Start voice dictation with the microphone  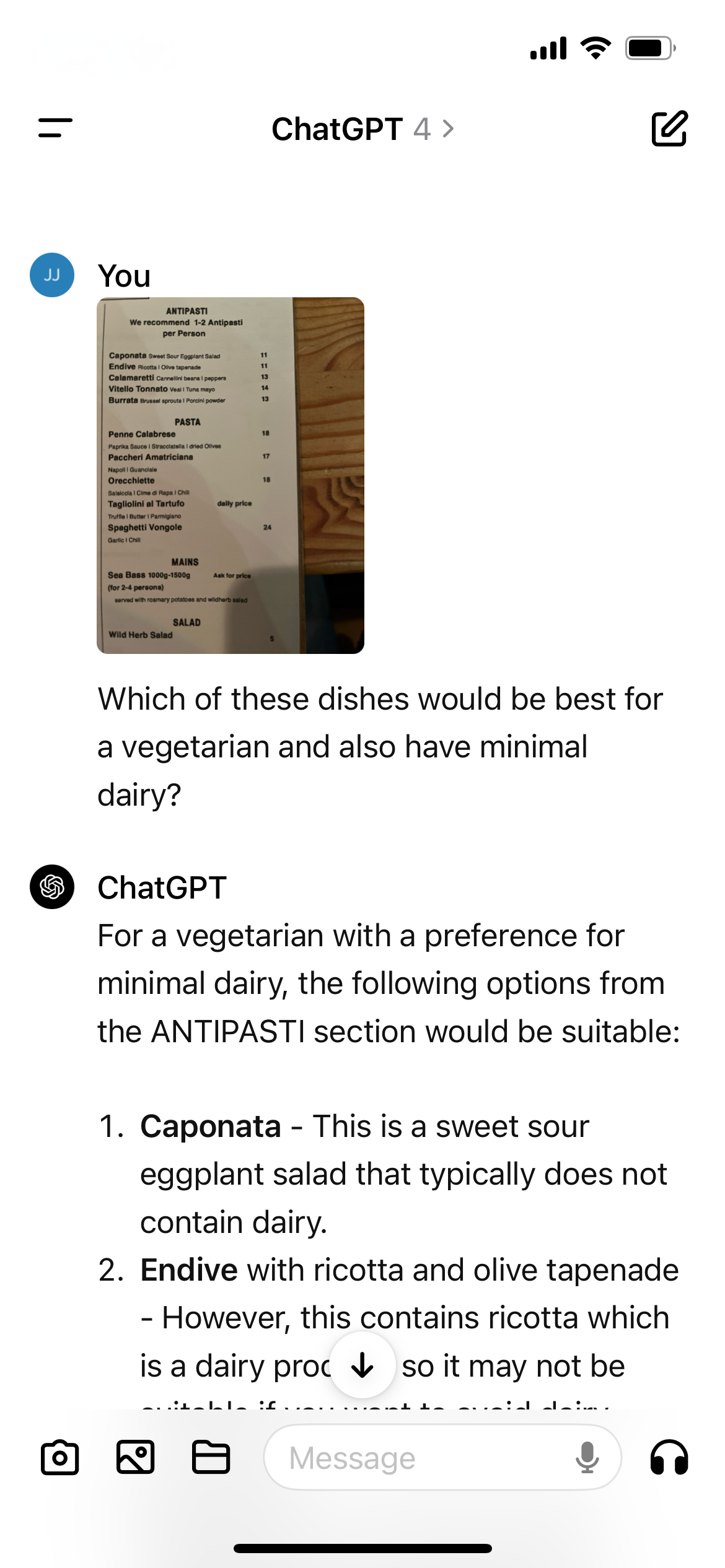587,1457
